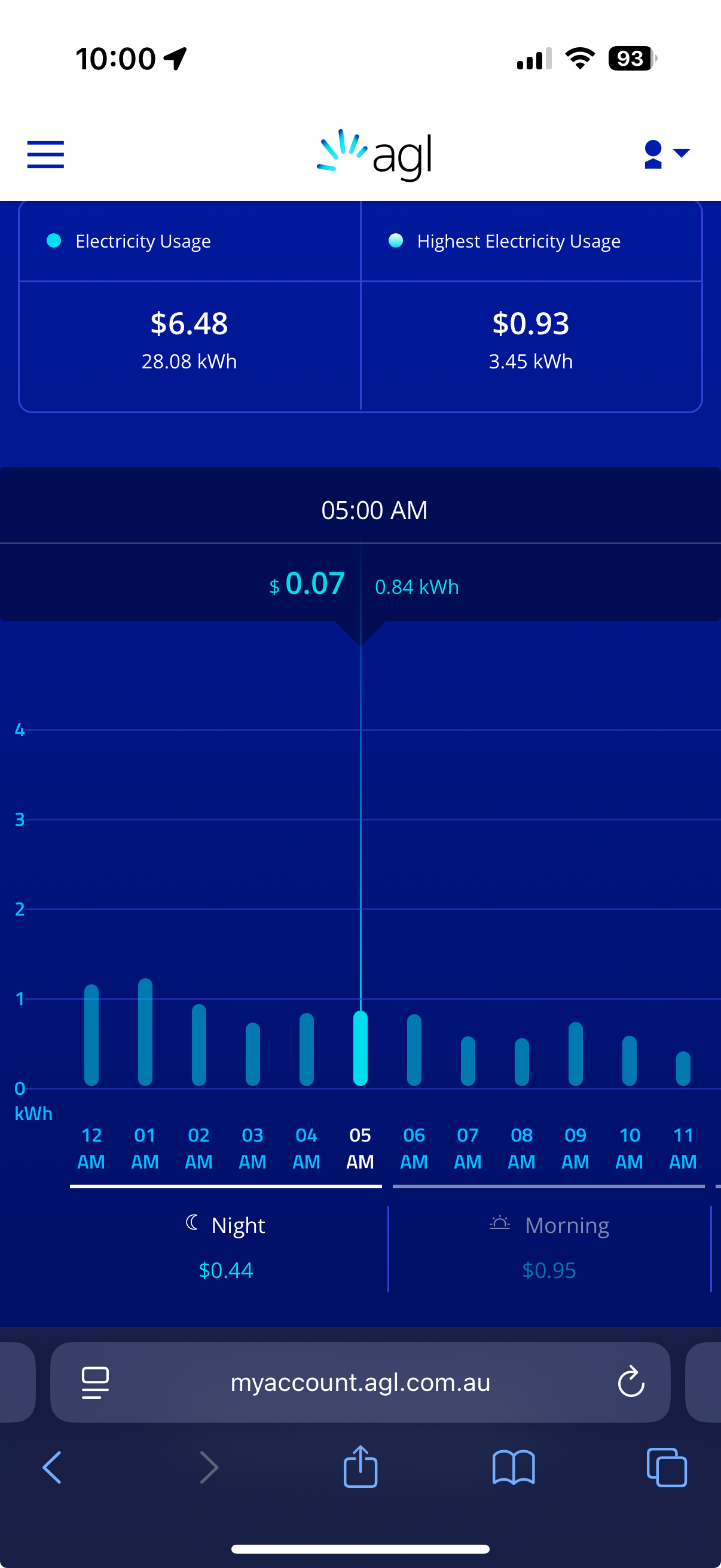
Task: Expand the account profile dropdown
Action: coord(665,154)
